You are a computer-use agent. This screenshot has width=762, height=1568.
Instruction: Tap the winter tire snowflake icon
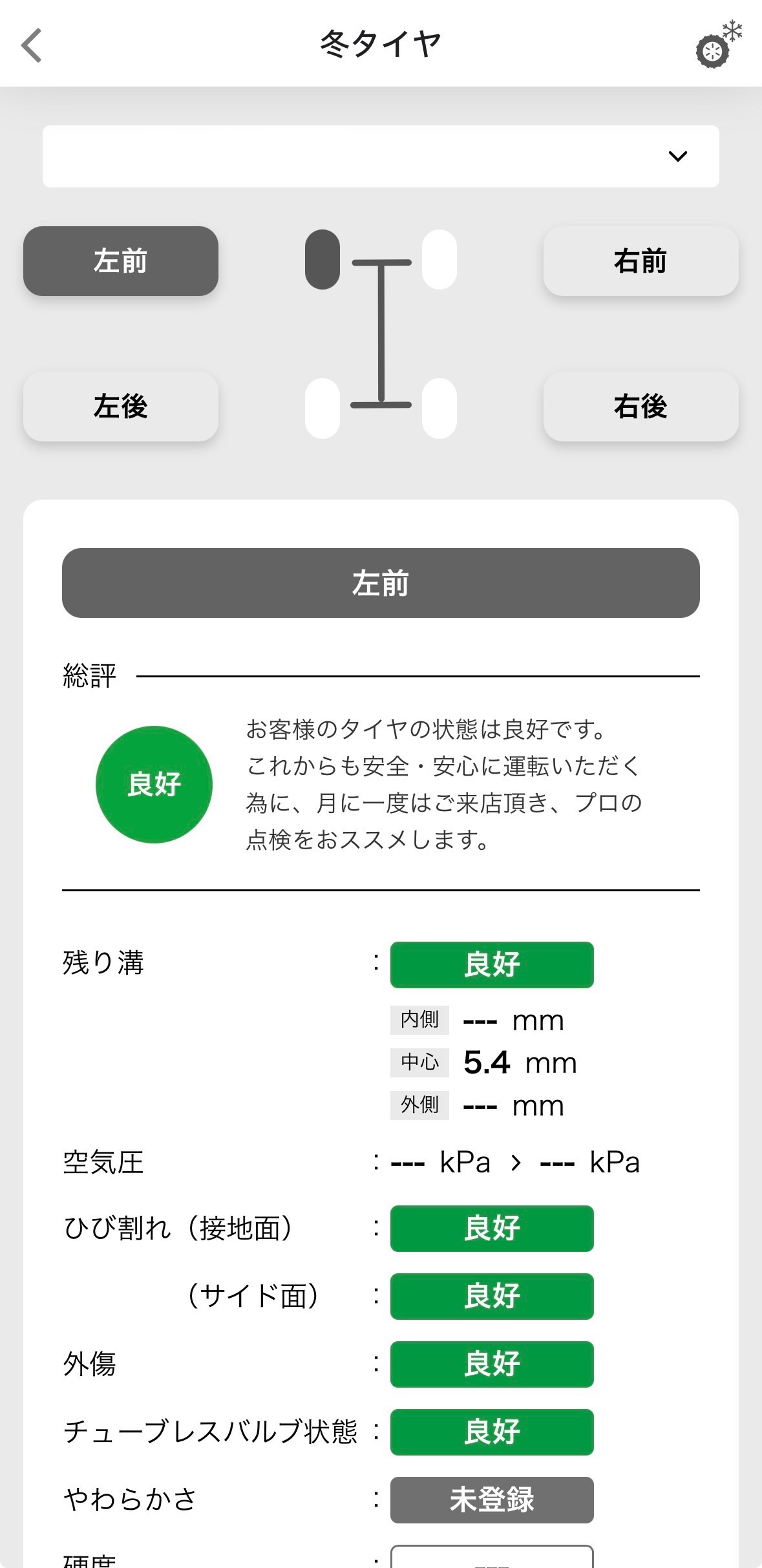tap(717, 45)
